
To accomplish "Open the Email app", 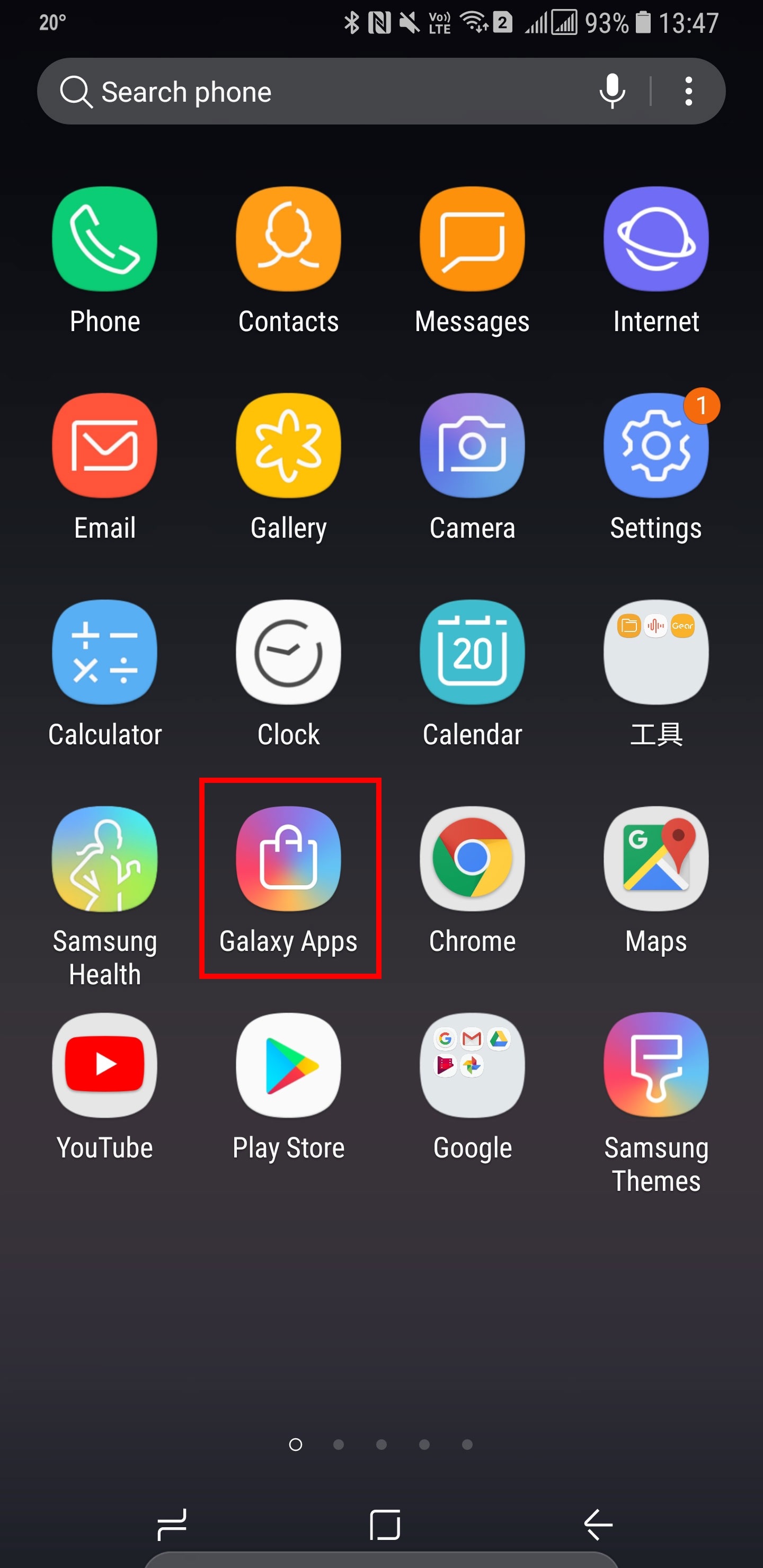I will pos(105,446).
